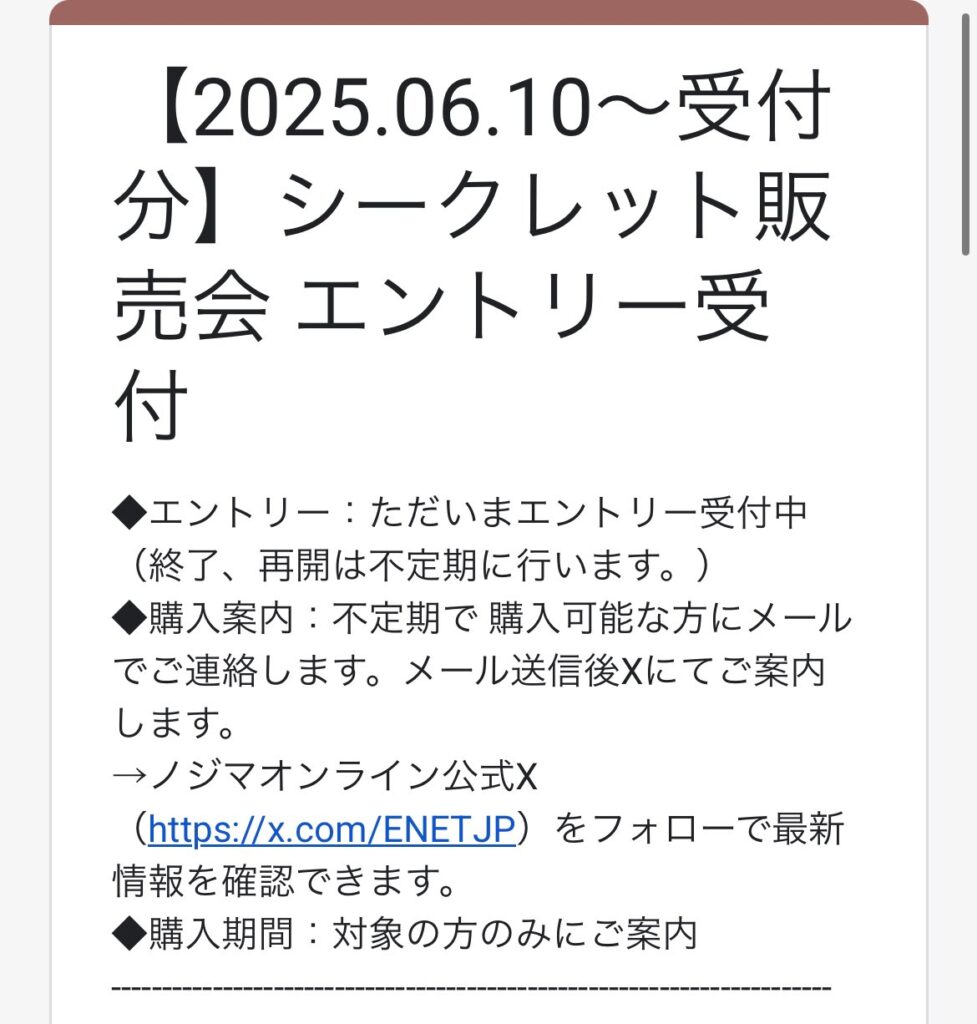Open the https://x.com/ENETJP link
This screenshot has height=1024, width=977.
click(x=332, y=829)
